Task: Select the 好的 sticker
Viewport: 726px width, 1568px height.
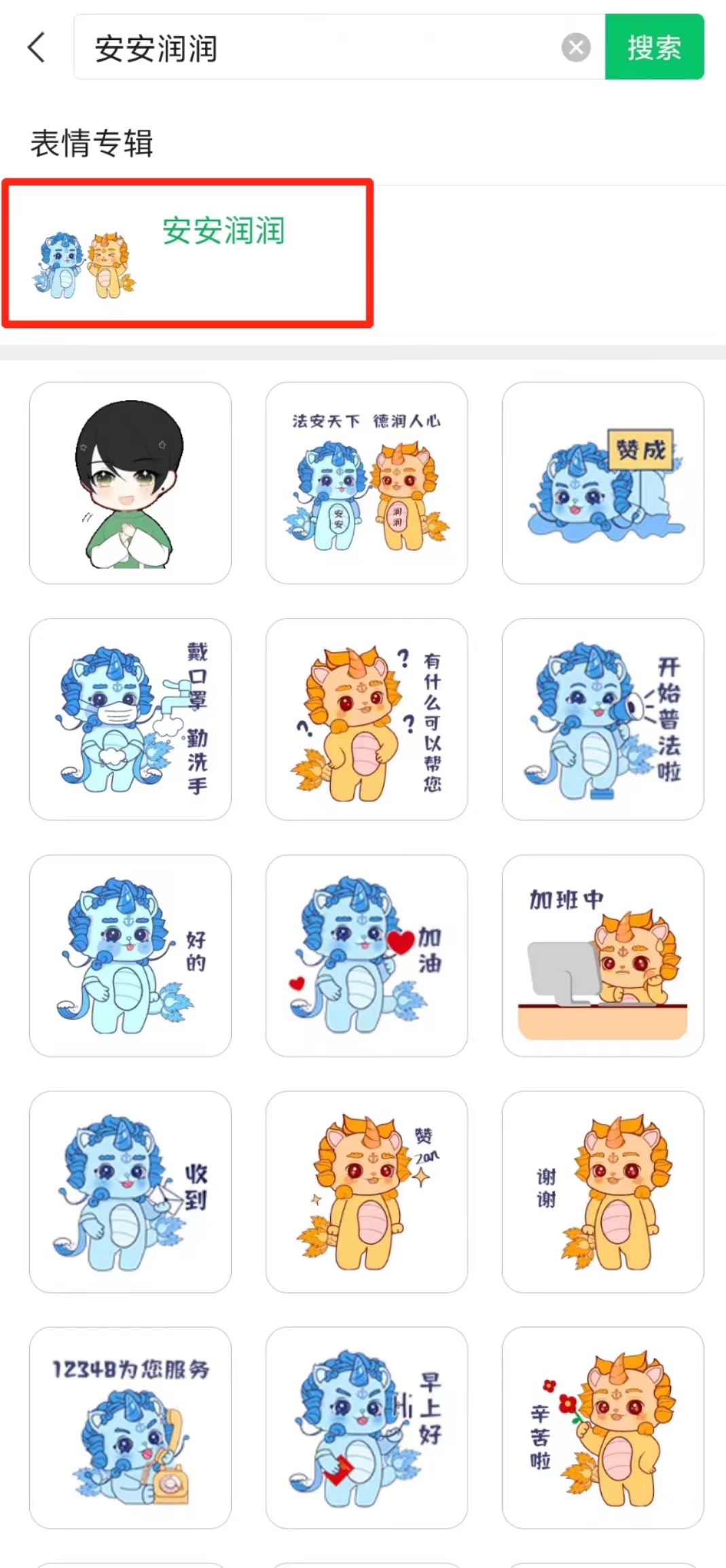Action: point(130,955)
